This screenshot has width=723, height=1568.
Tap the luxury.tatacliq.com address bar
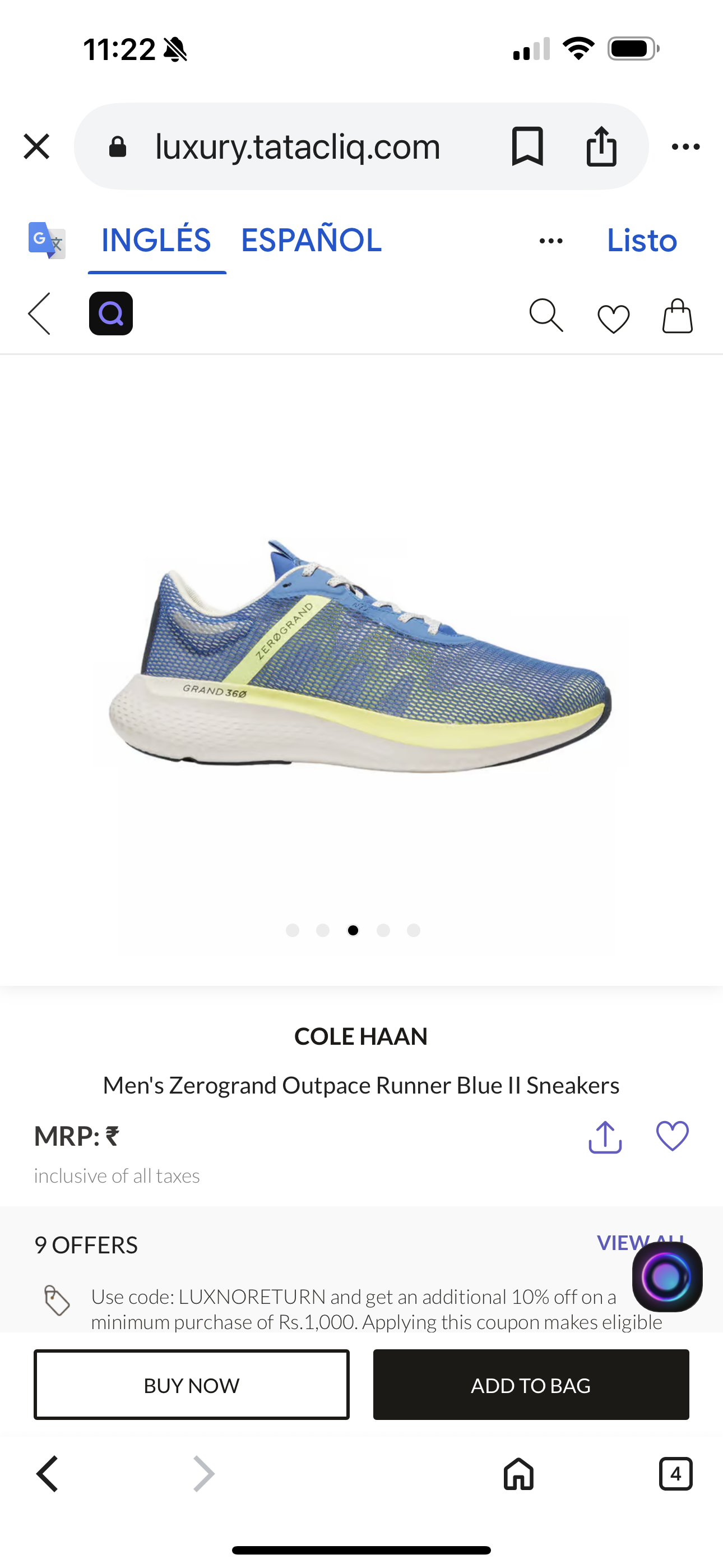[x=297, y=147]
